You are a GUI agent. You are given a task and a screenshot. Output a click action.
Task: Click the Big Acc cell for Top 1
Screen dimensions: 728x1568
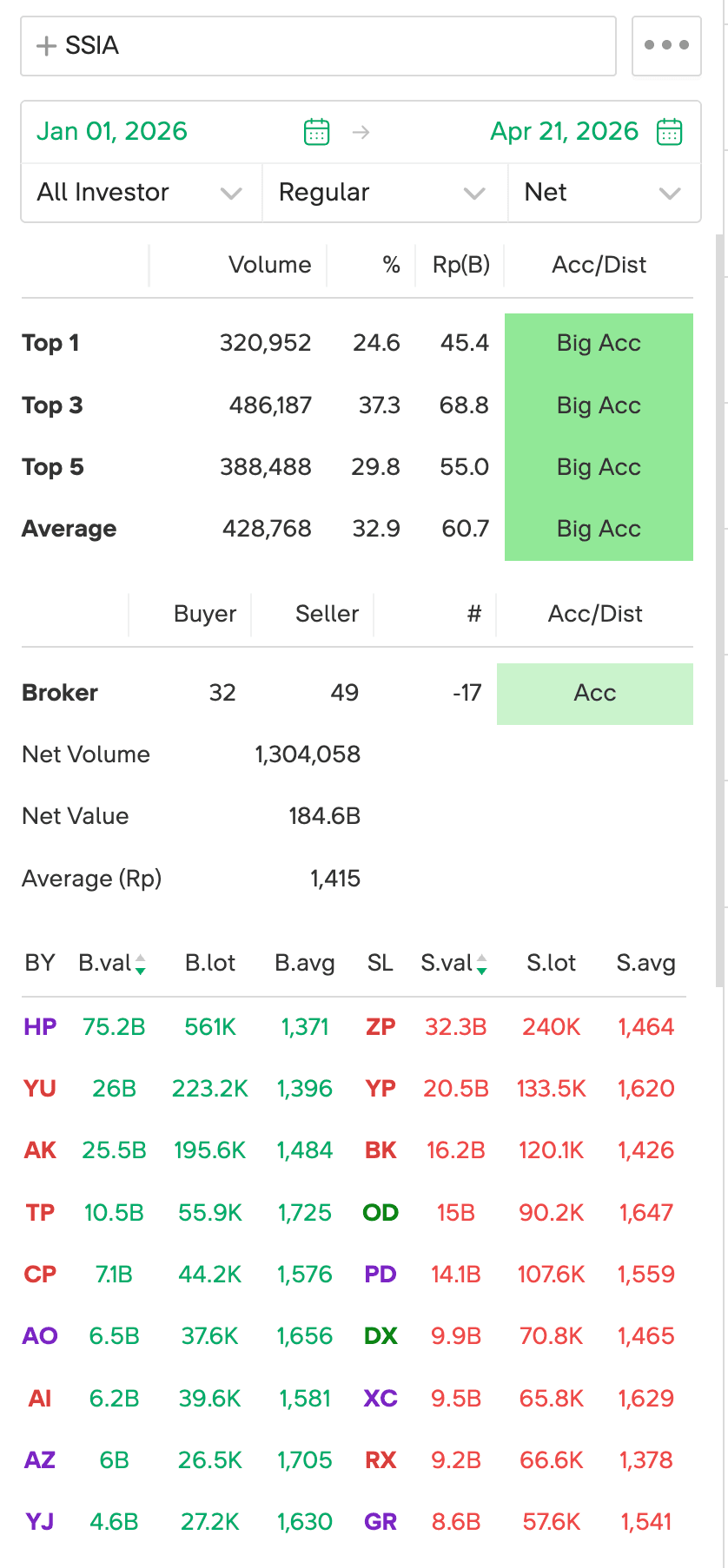pyautogui.click(x=598, y=343)
